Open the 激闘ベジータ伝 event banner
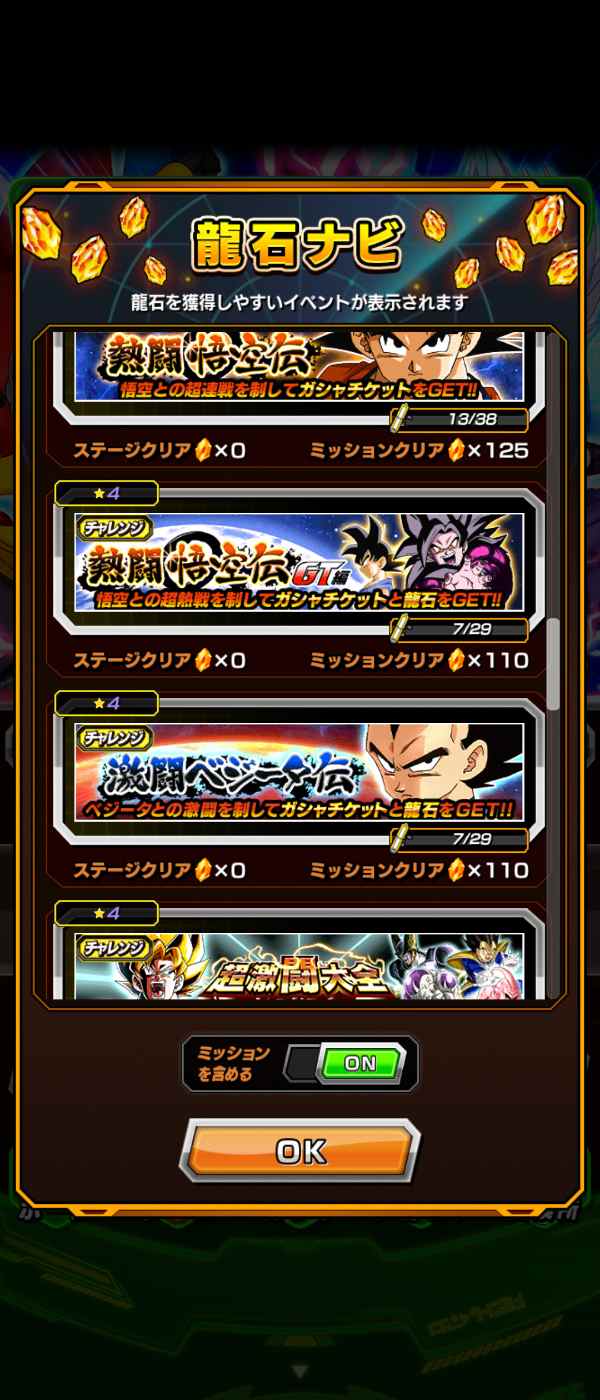Image resolution: width=600 pixels, height=1400 pixels. tap(299, 773)
